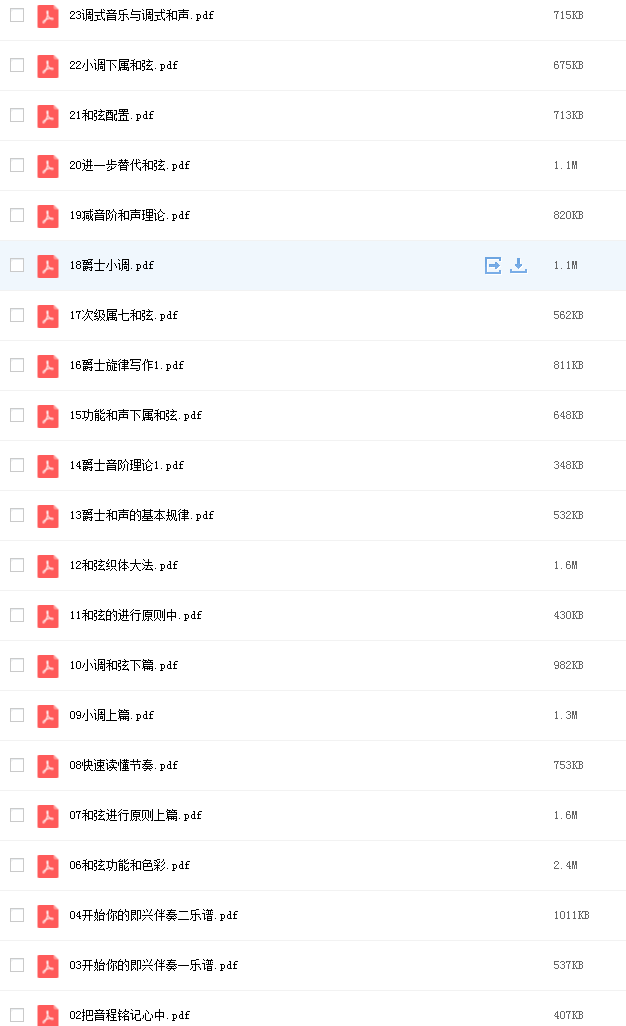Open 21和弦配置.pdf
Screen dimensions: 626x1026
tap(111, 115)
